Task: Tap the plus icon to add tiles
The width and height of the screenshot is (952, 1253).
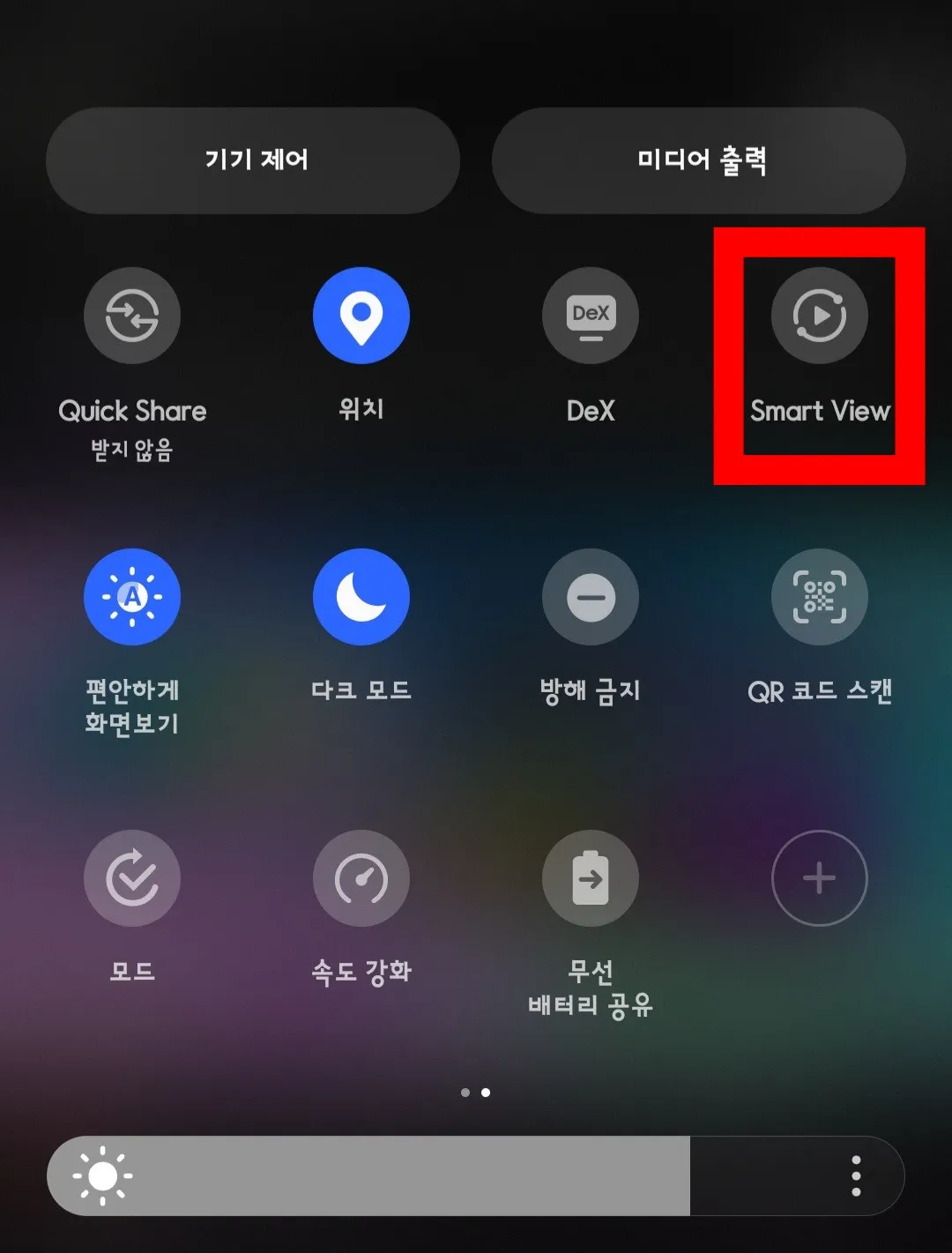Action: [x=819, y=878]
